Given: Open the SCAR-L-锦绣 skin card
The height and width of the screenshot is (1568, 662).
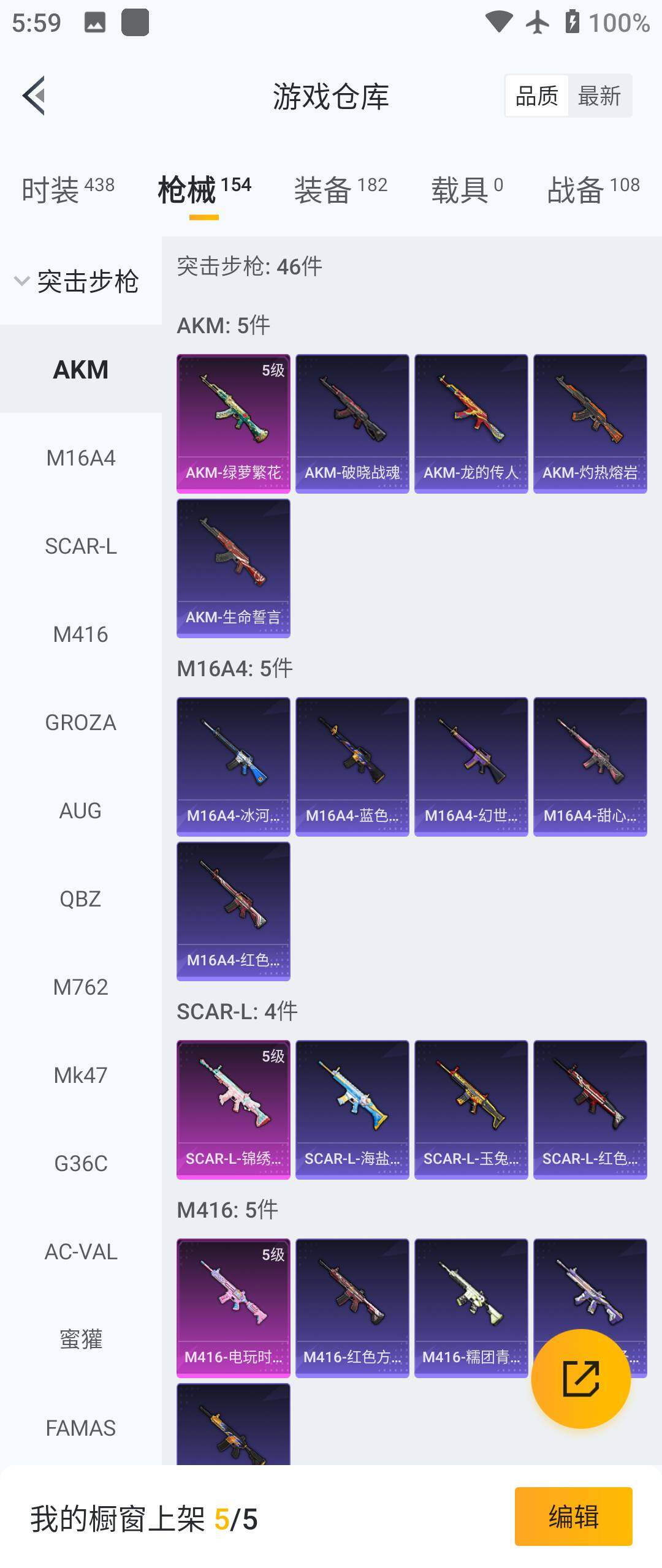Looking at the screenshot, I should pos(233,1109).
